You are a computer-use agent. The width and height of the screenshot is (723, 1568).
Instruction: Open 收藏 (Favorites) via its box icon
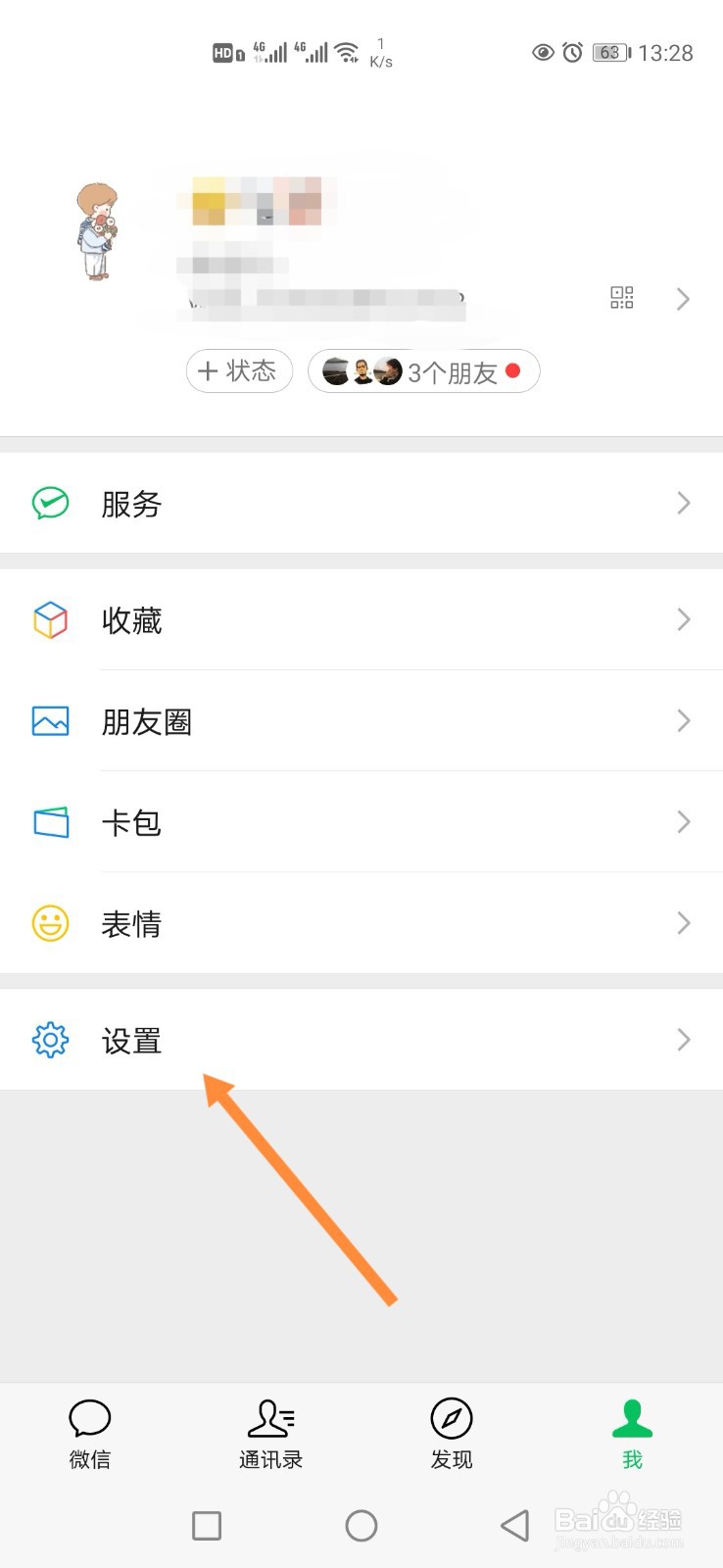pyautogui.click(x=50, y=619)
